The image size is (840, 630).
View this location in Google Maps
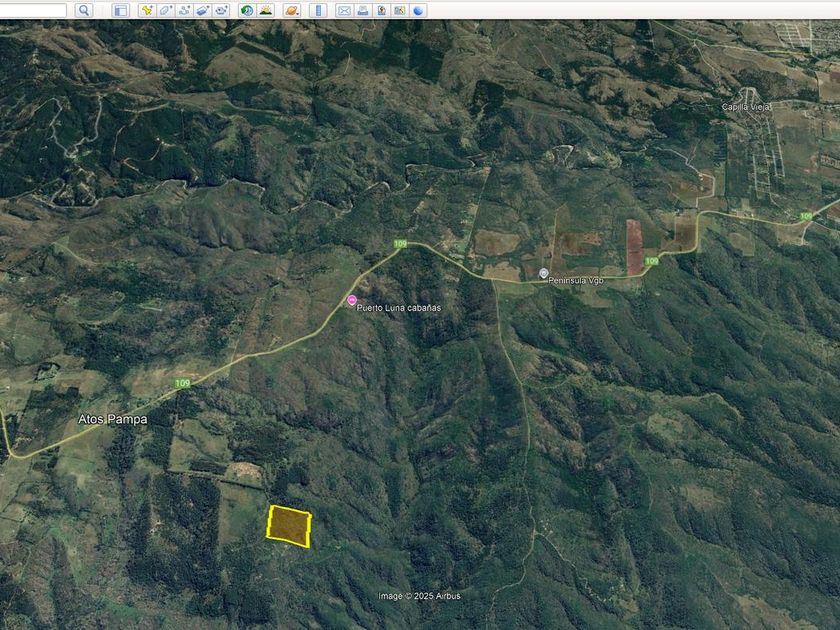pyautogui.click(x=400, y=10)
